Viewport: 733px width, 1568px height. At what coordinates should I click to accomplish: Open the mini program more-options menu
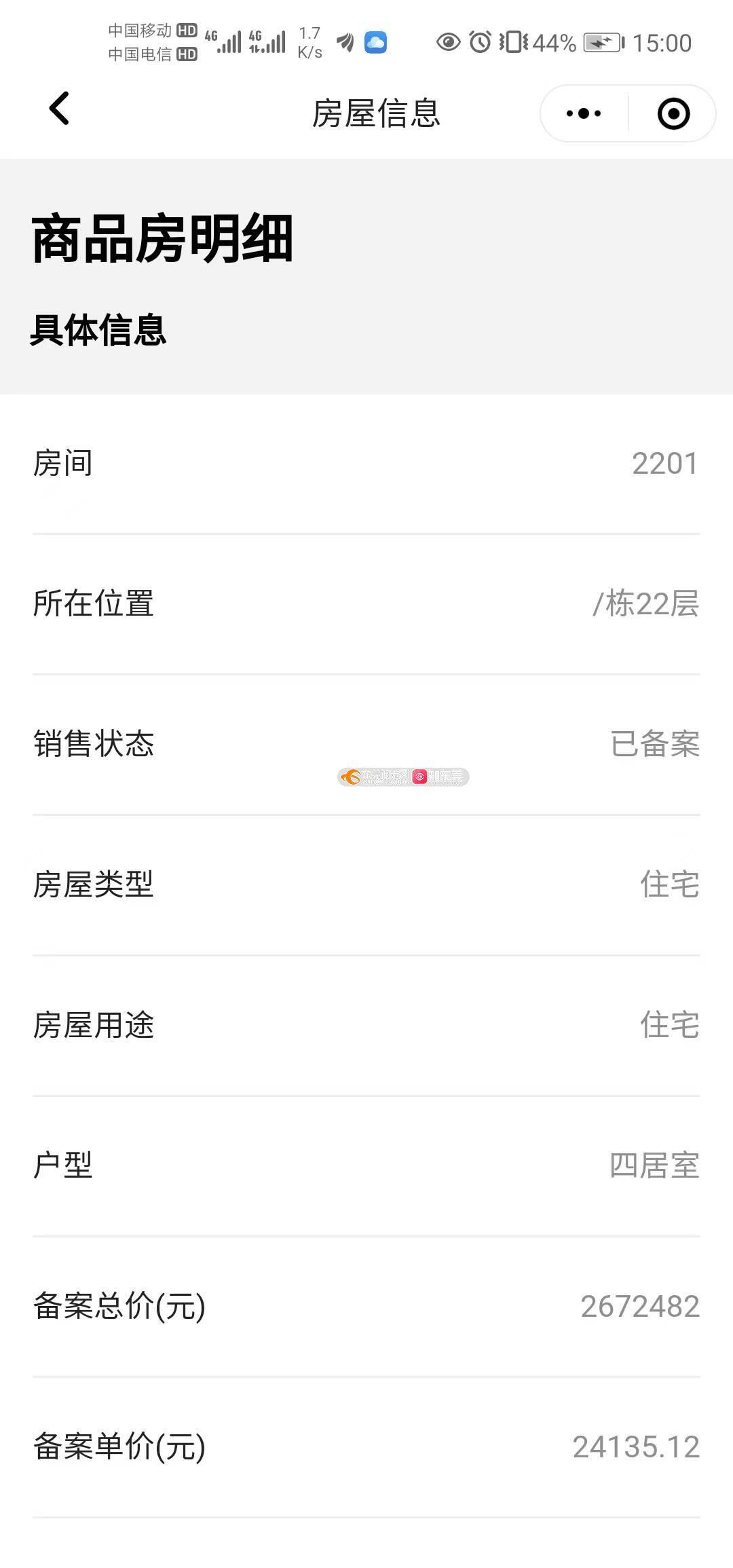point(584,113)
